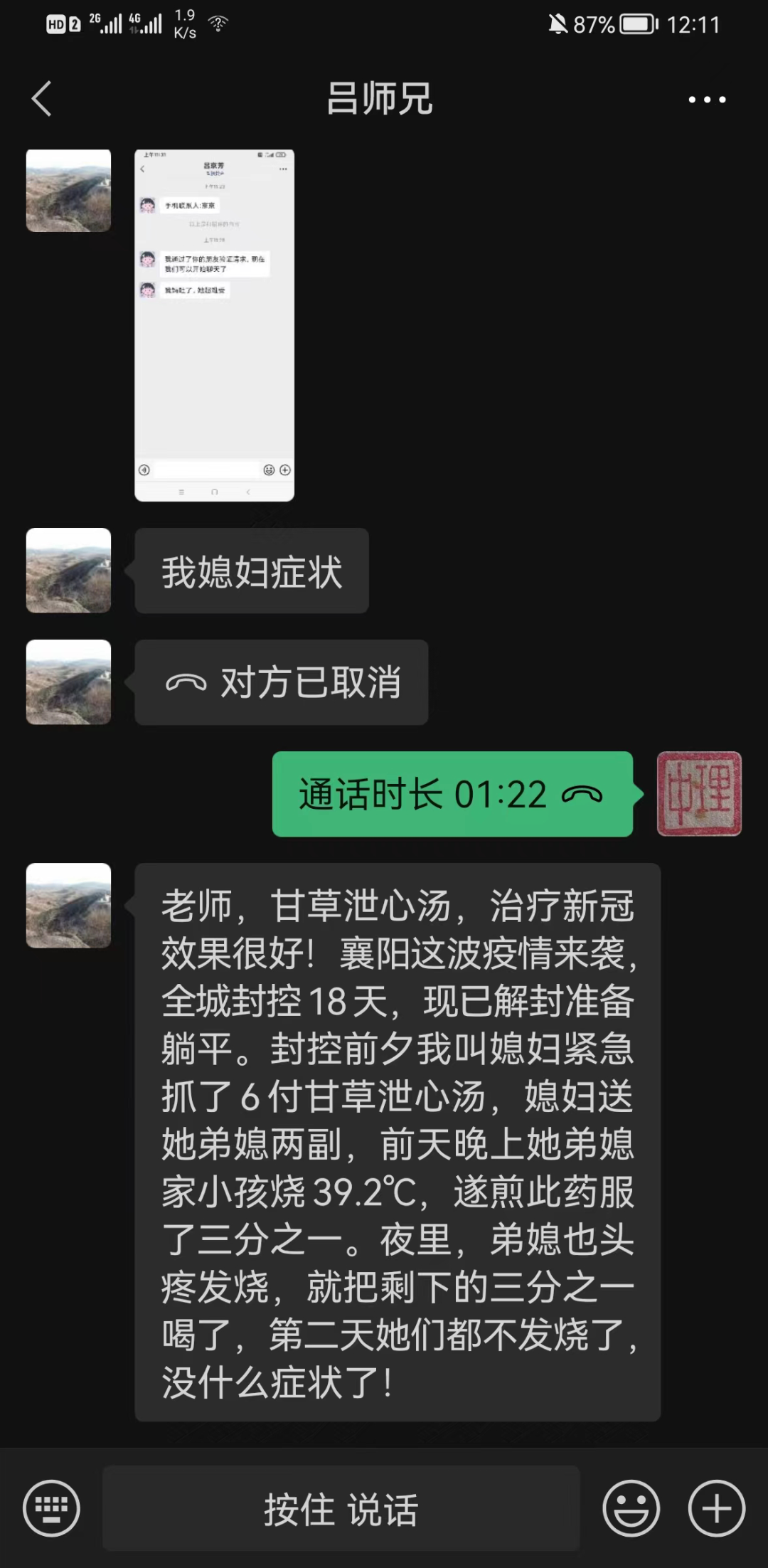Open the shared chat screenshot image
The width and height of the screenshot is (768, 1568).
click(x=213, y=324)
